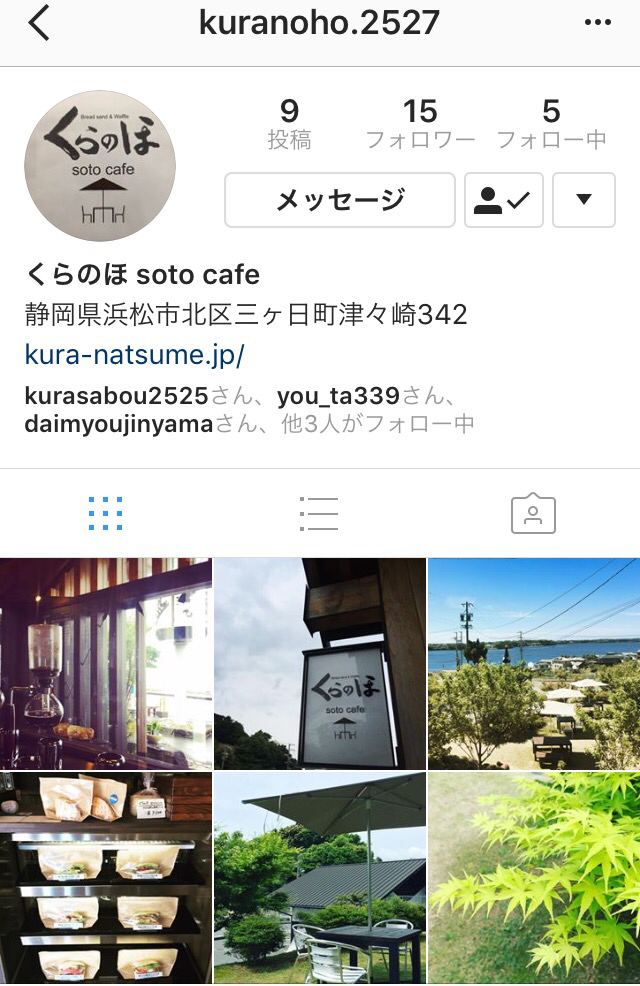
Task: Open the くらのほ signboard photo
Action: [319, 663]
